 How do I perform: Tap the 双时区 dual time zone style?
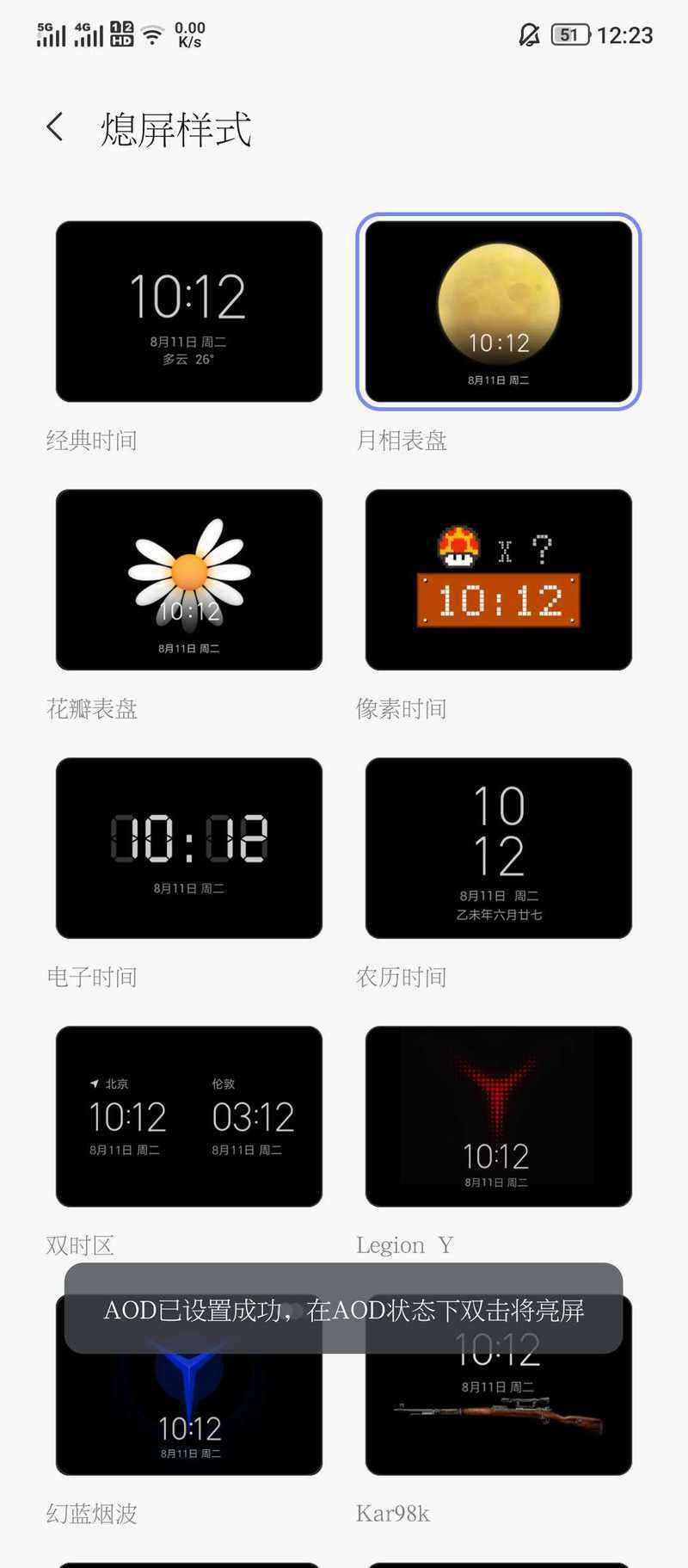(x=189, y=1117)
